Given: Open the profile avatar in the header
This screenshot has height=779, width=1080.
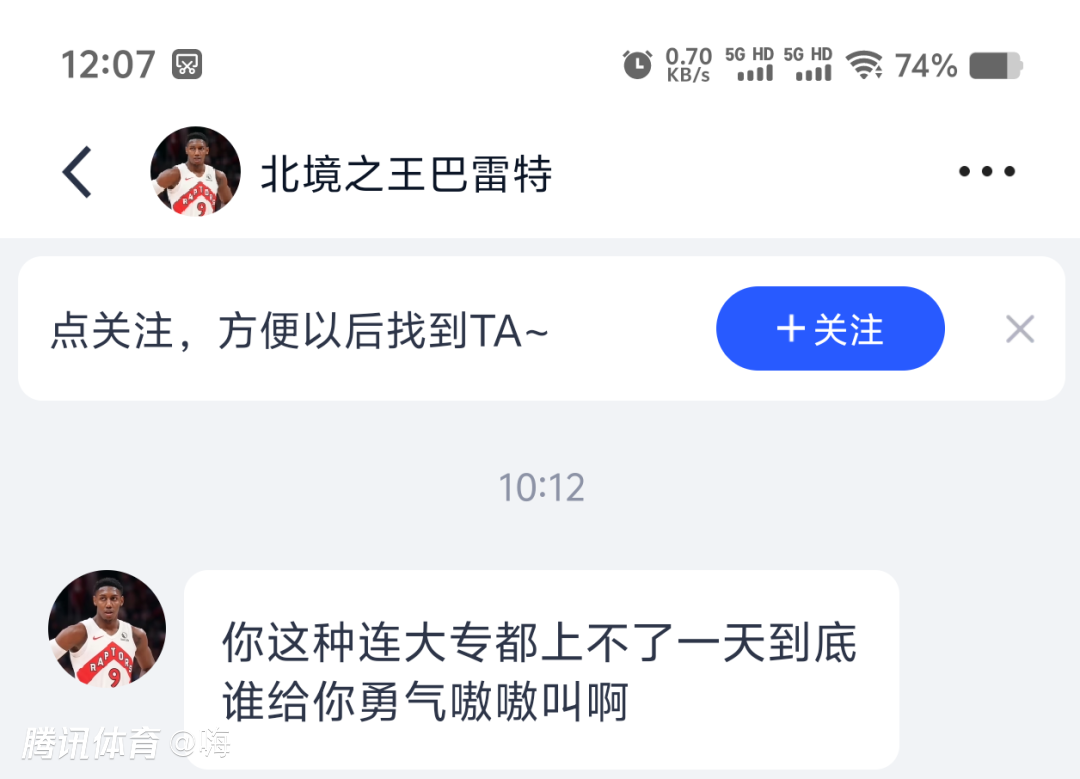Looking at the screenshot, I should 195,172.
